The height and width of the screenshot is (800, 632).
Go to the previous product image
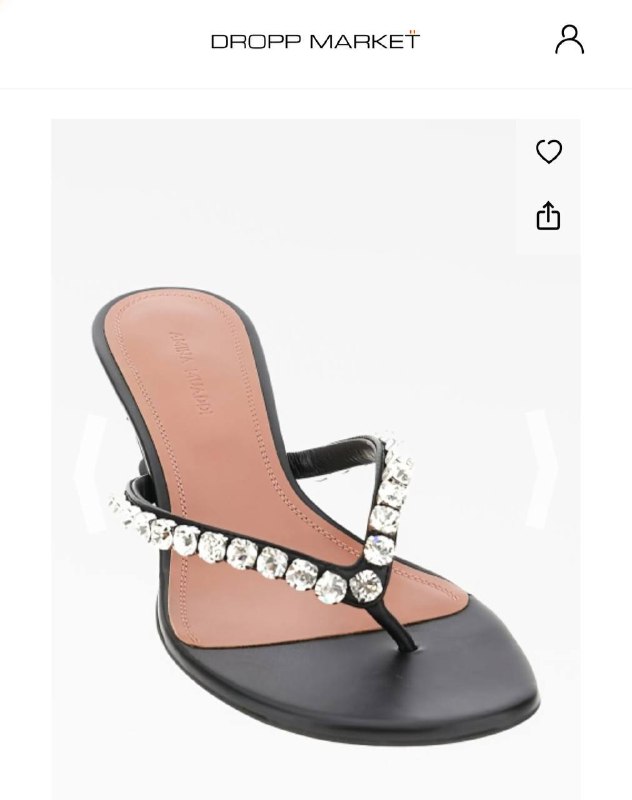coord(91,468)
